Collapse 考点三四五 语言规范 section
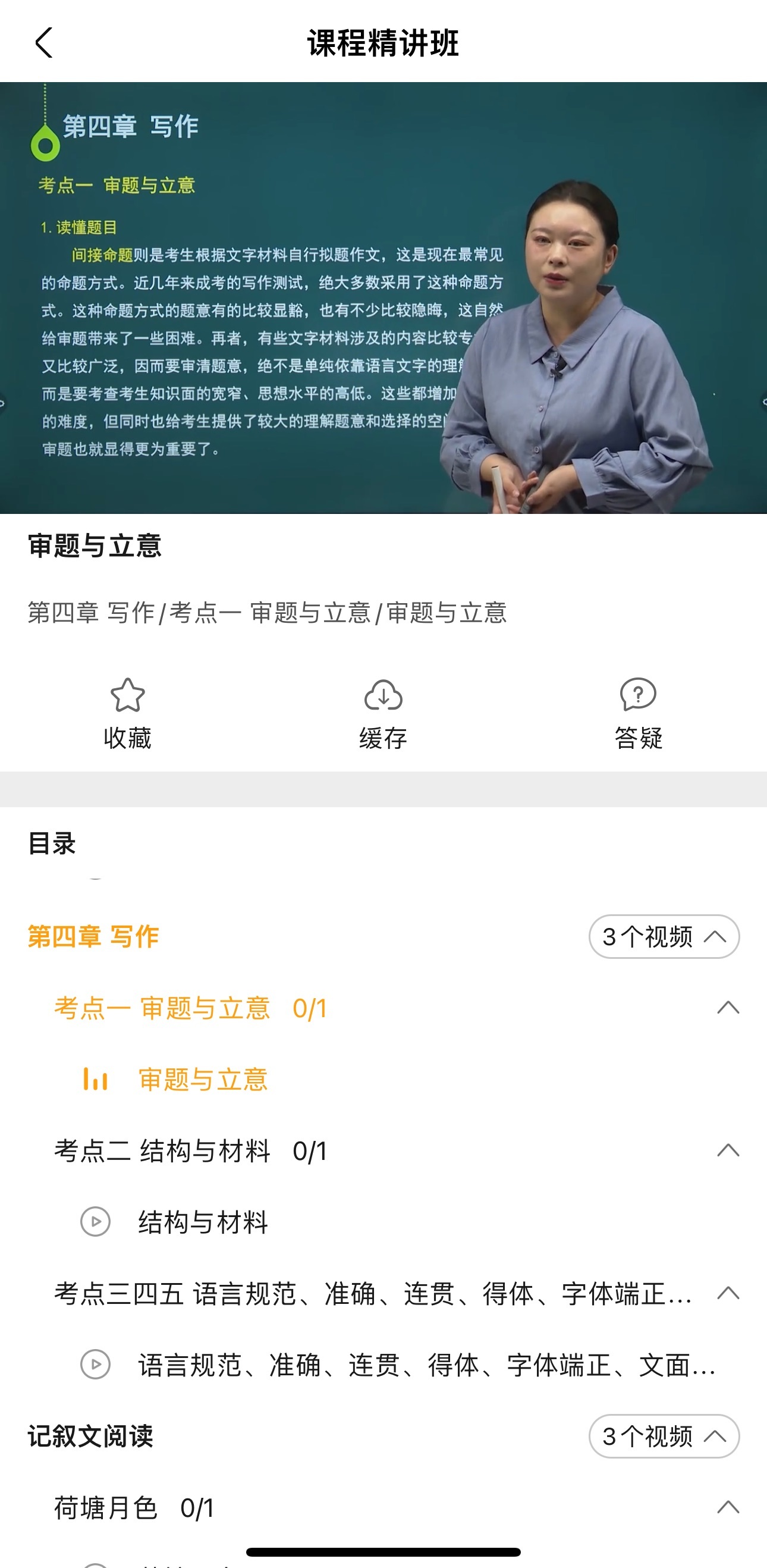This screenshot has height=1568, width=767. click(x=728, y=1293)
